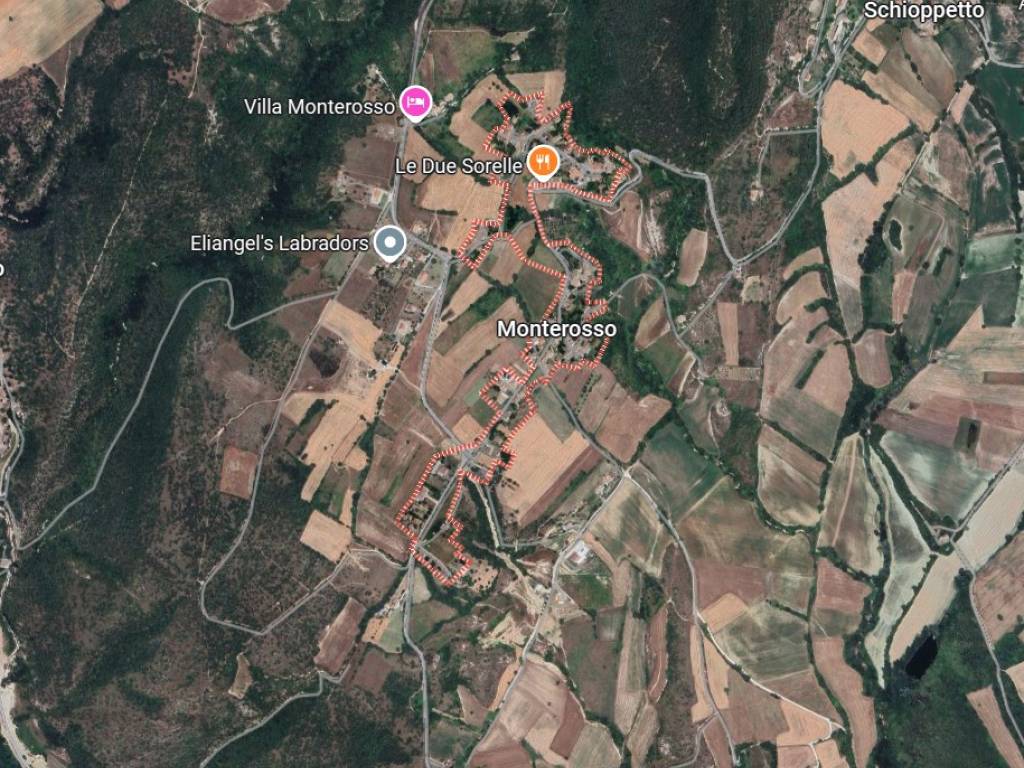Image resolution: width=1024 pixels, height=768 pixels.
Task: Select the Le Due Sorelle restaurant marker
Action: [x=543, y=161]
